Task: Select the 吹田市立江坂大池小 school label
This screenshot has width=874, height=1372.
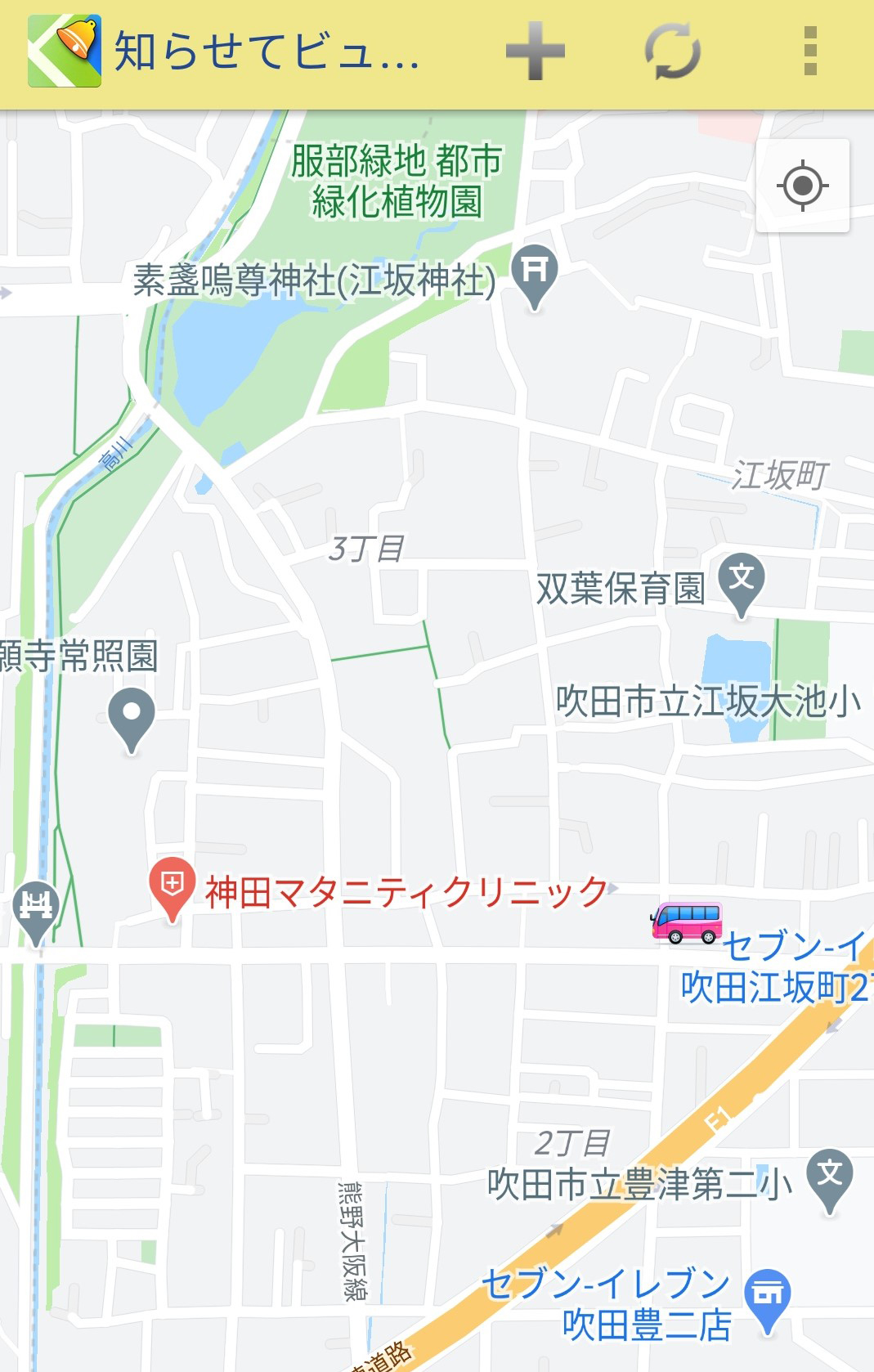Action: pos(706,700)
